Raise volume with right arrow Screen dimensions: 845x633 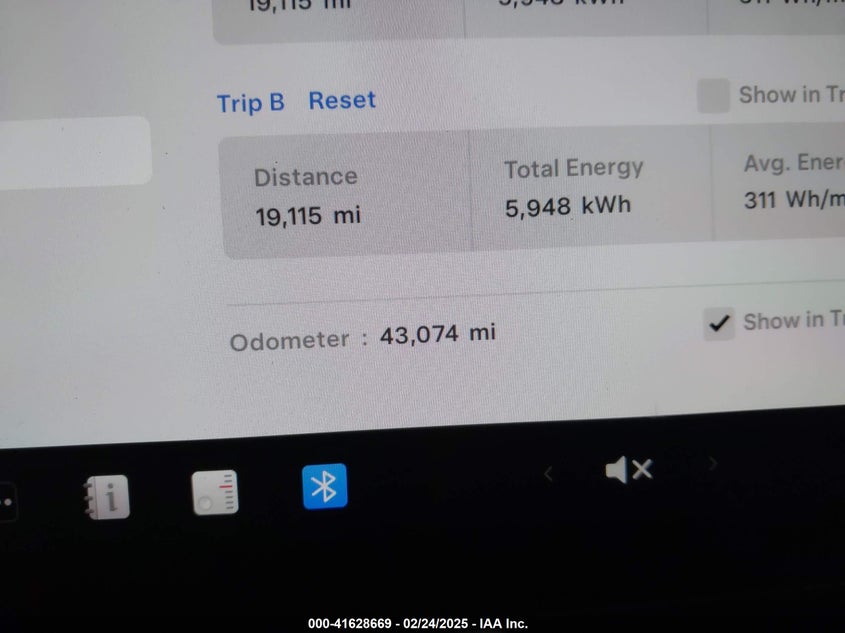coord(713,463)
